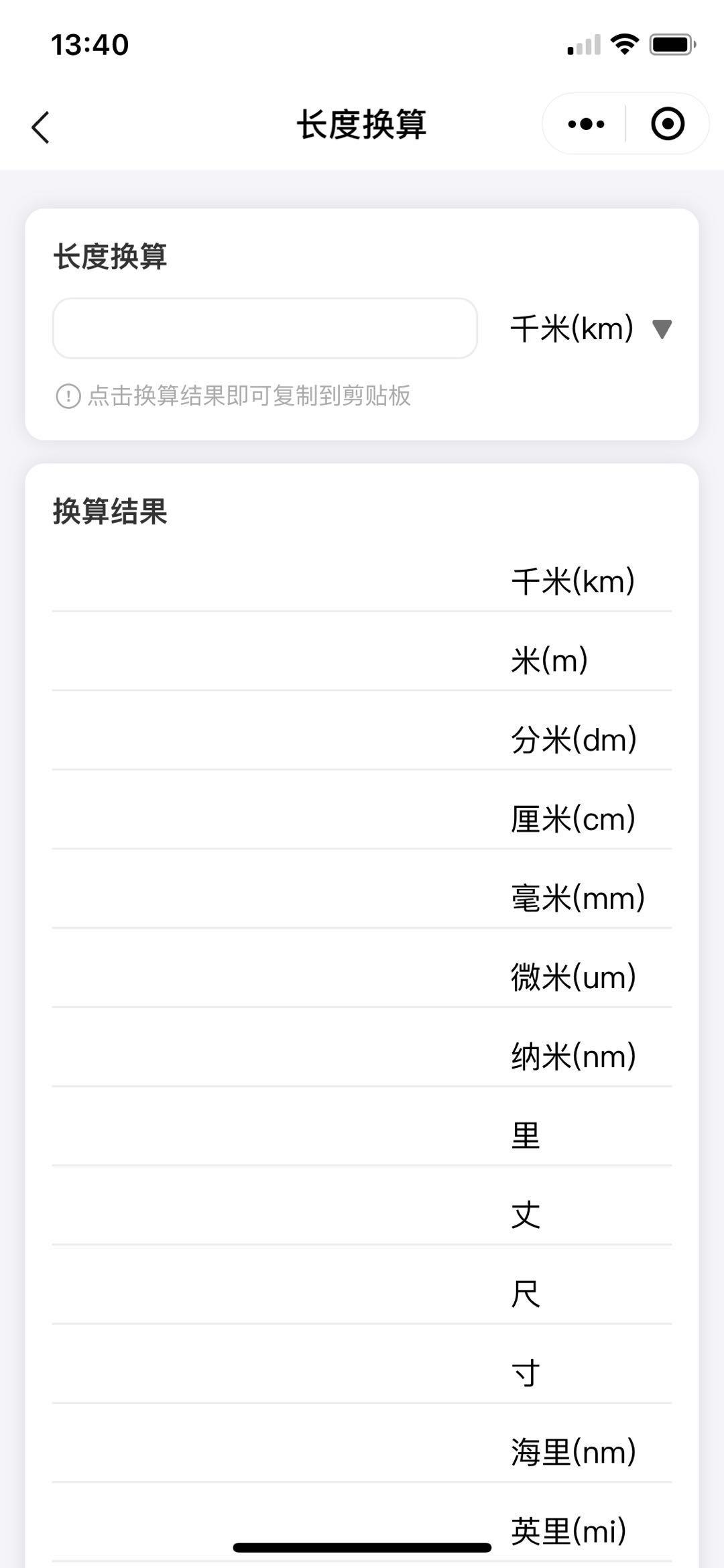The height and width of the screenshot is (1568, 724).
Task: Copy the 海里 conversion result
Action: pyautogui.click(x=362, y=1451)
